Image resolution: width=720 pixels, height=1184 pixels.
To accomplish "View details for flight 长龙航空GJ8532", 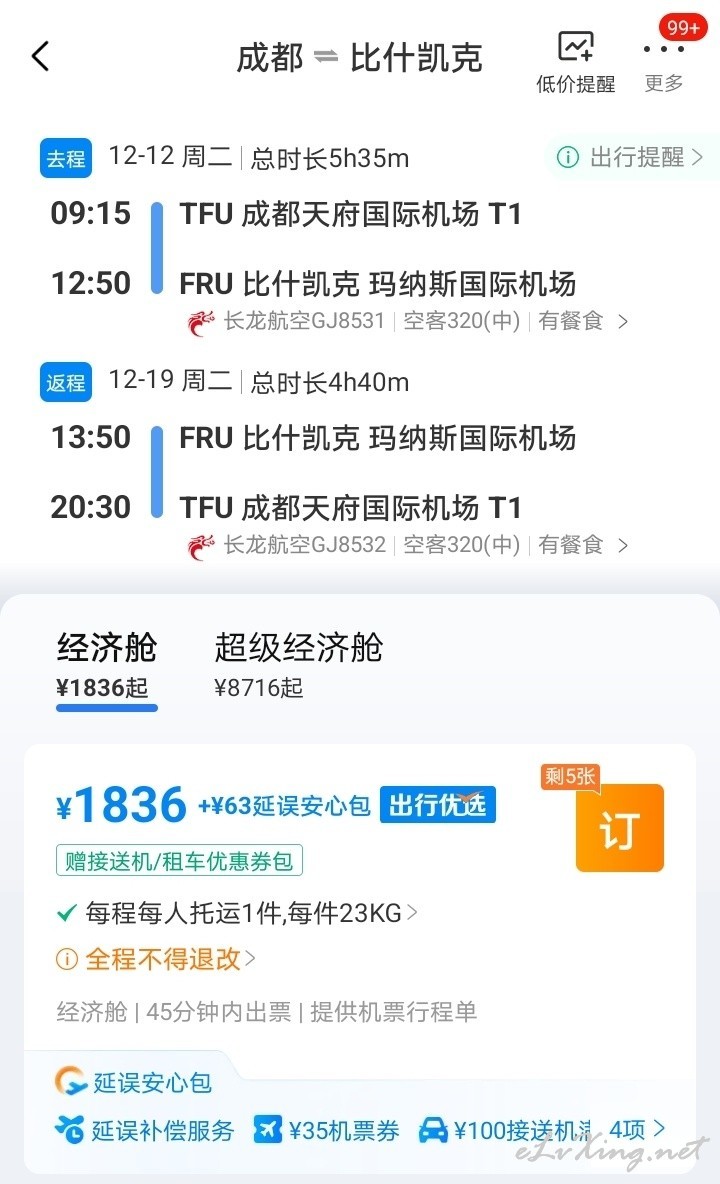I will [x=408, y=545].
